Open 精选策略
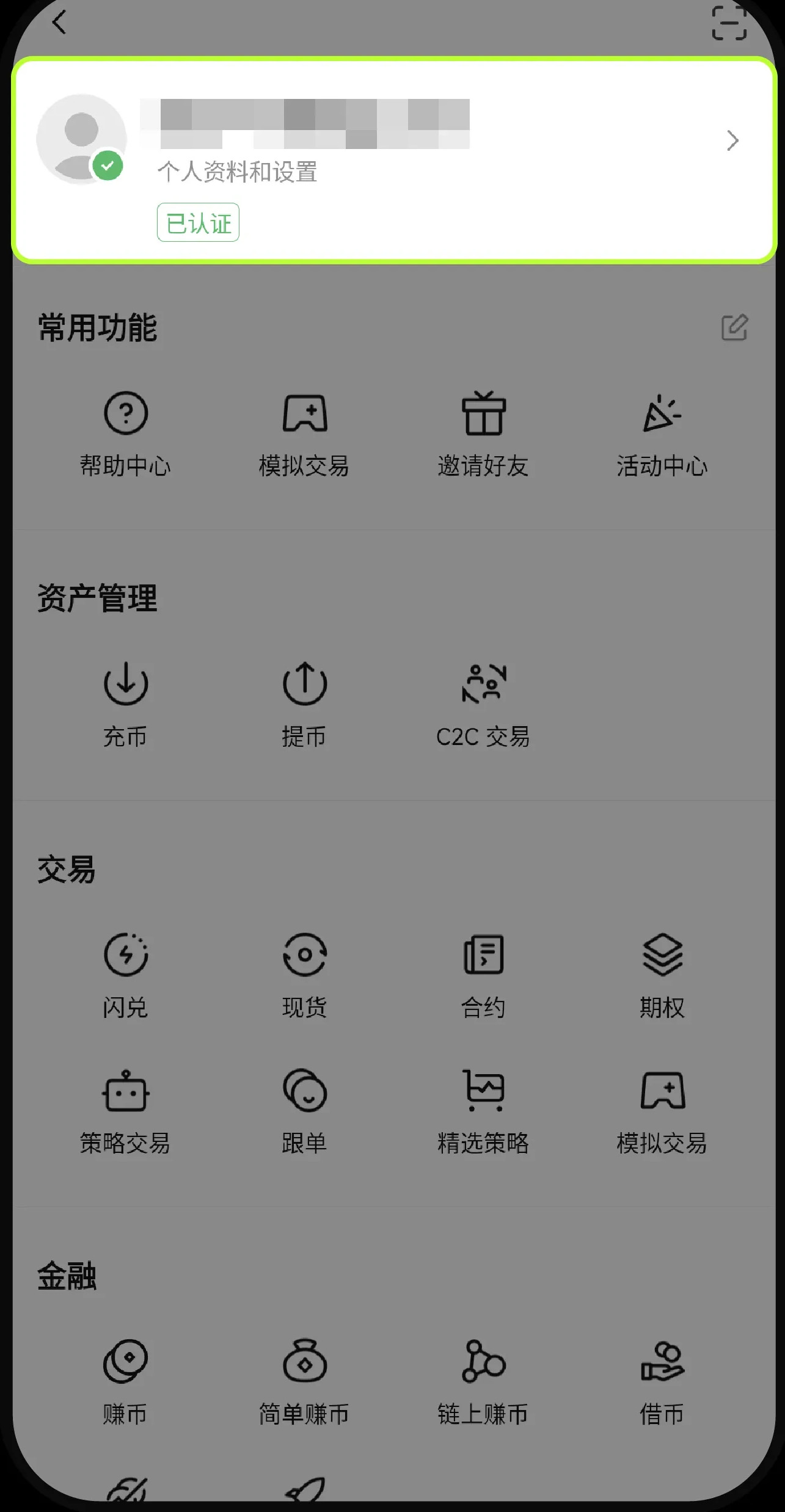 (483, 1111)
